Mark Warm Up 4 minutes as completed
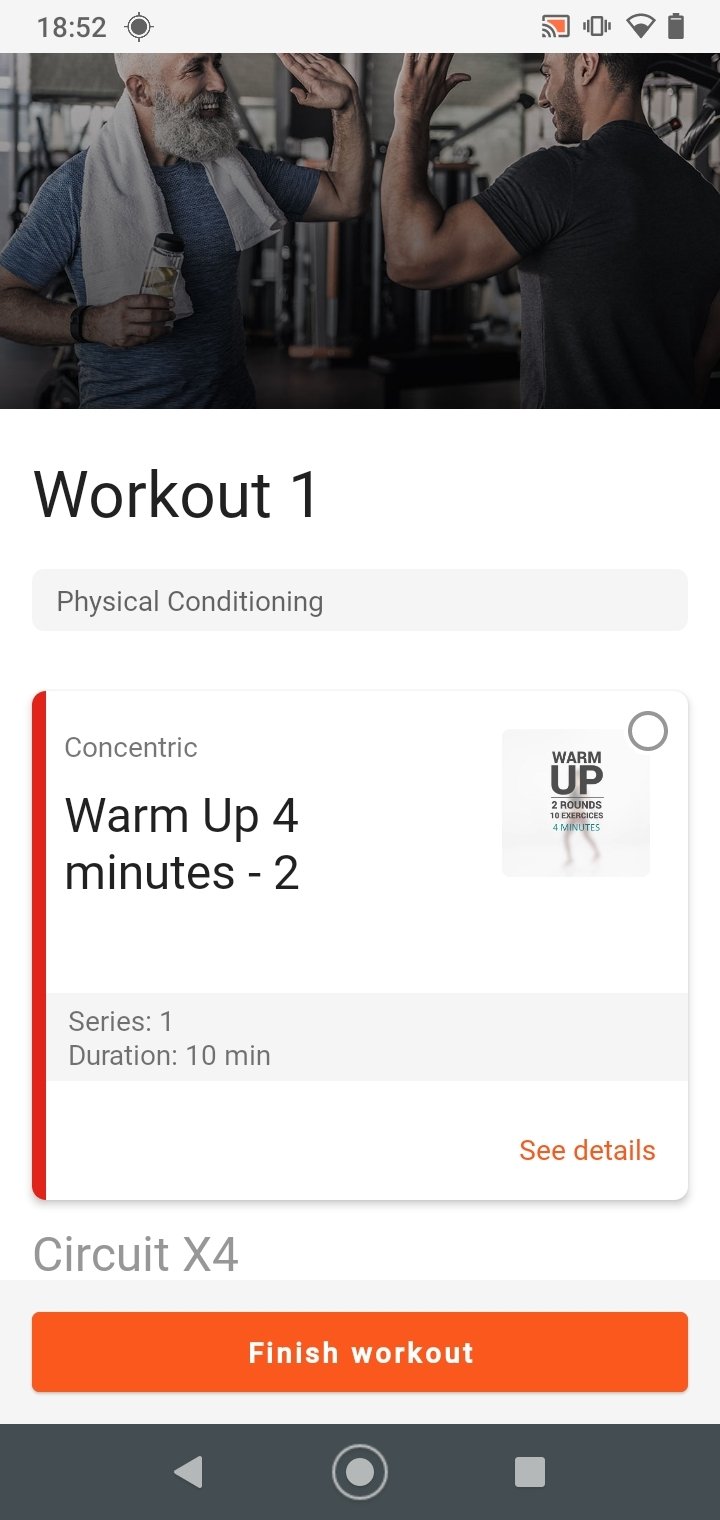This screenshot has width=720, height=1520. coord(648,732)
